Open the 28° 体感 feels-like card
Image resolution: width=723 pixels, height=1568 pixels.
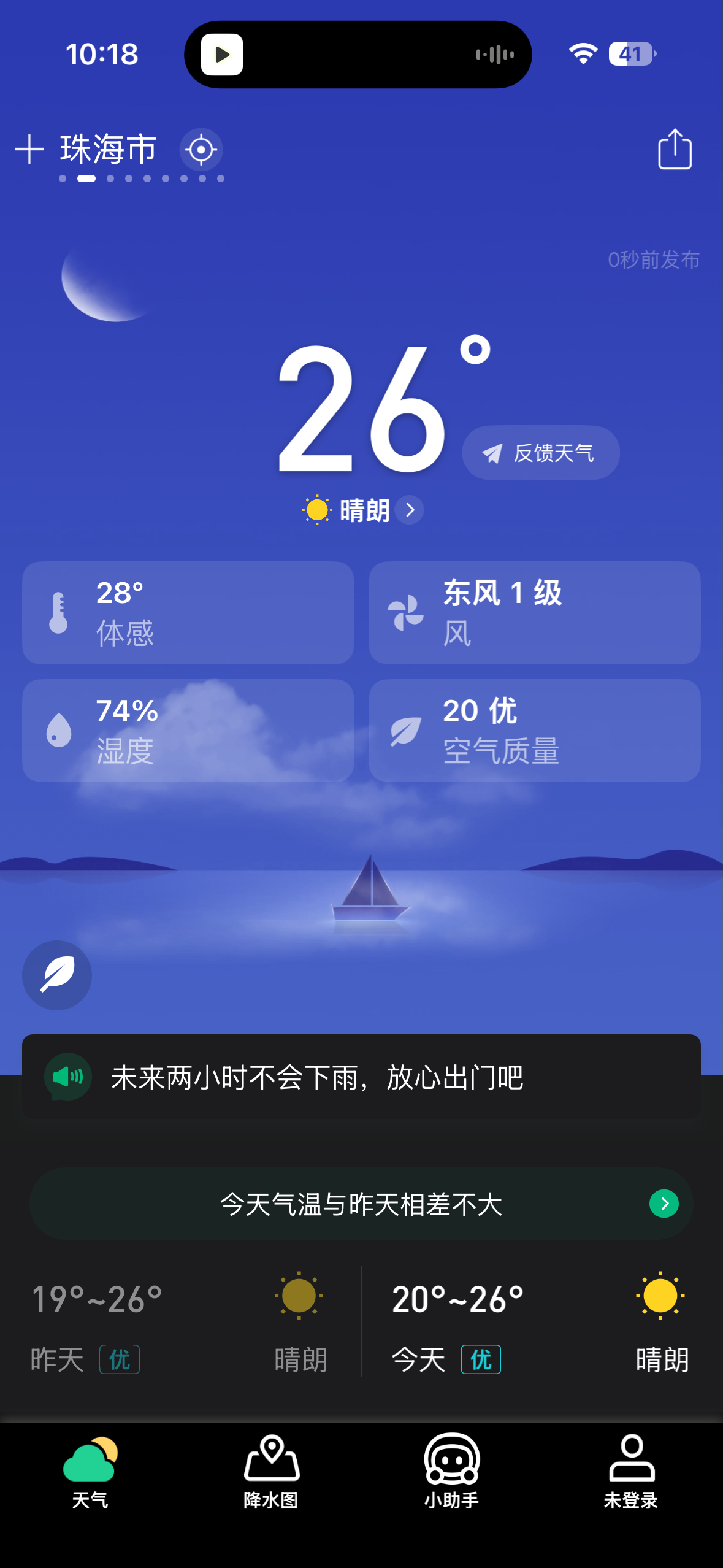click(188, 612)
